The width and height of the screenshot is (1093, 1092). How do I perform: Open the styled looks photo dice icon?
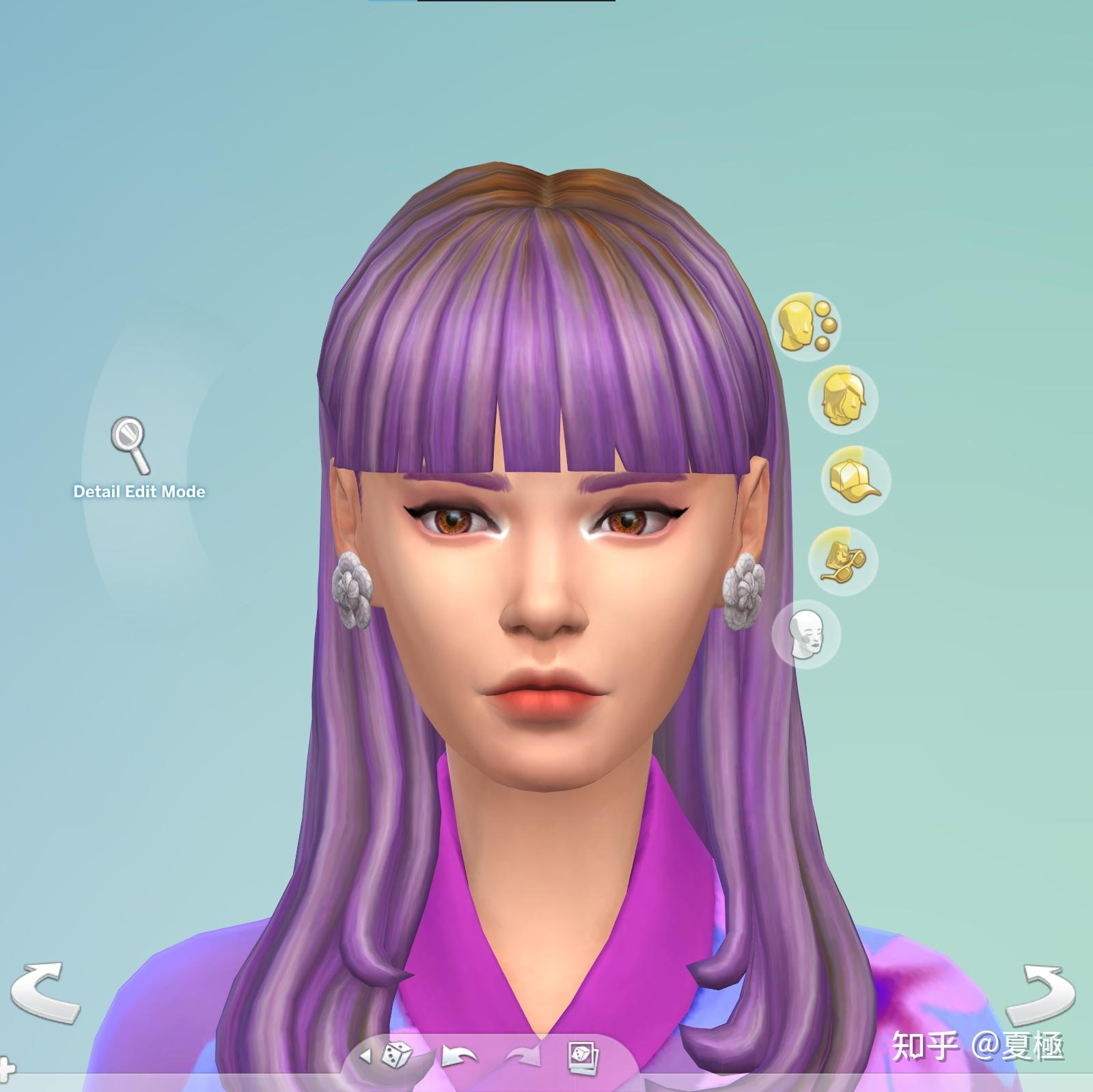[x=583, y=1056]
